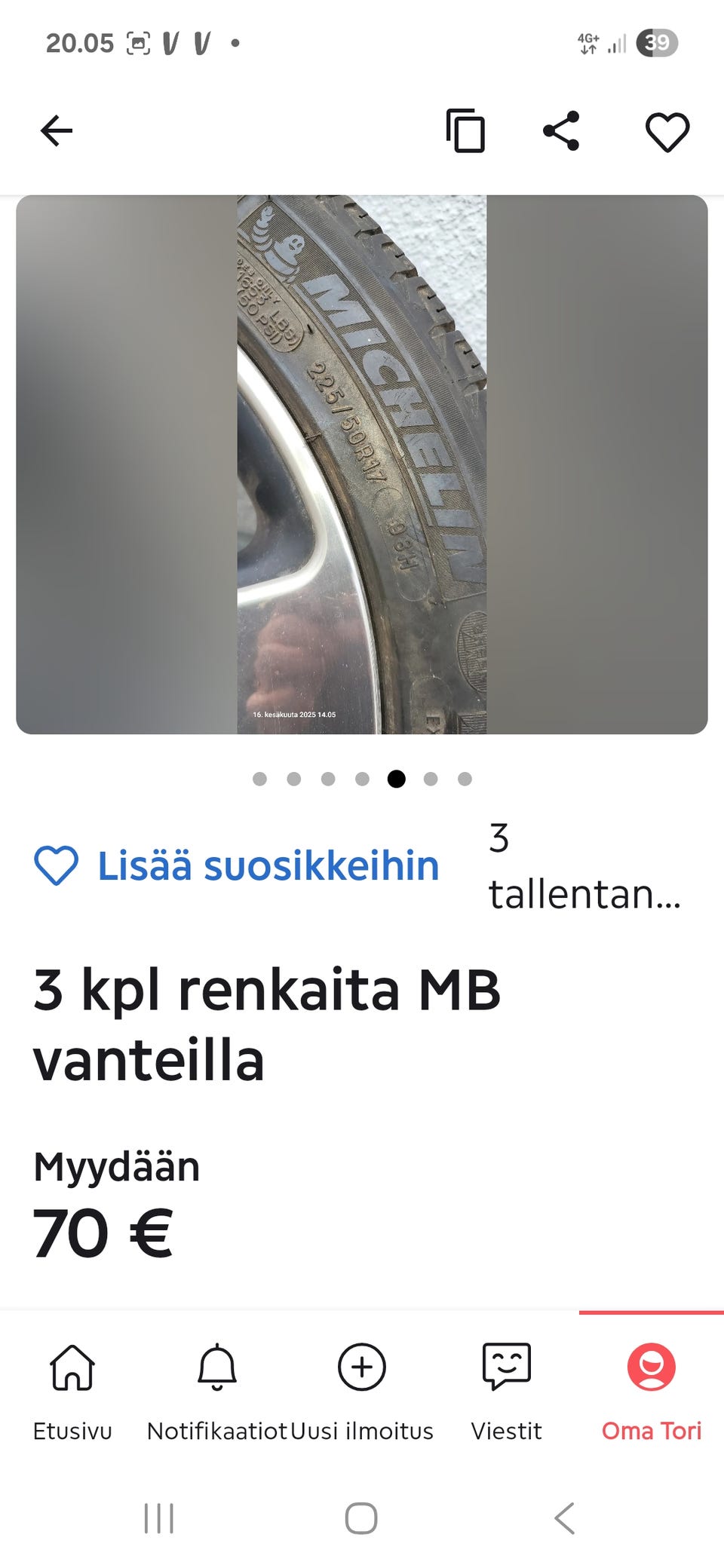
Task: Open Viestit messages icon
Action: coord(506,1367)
